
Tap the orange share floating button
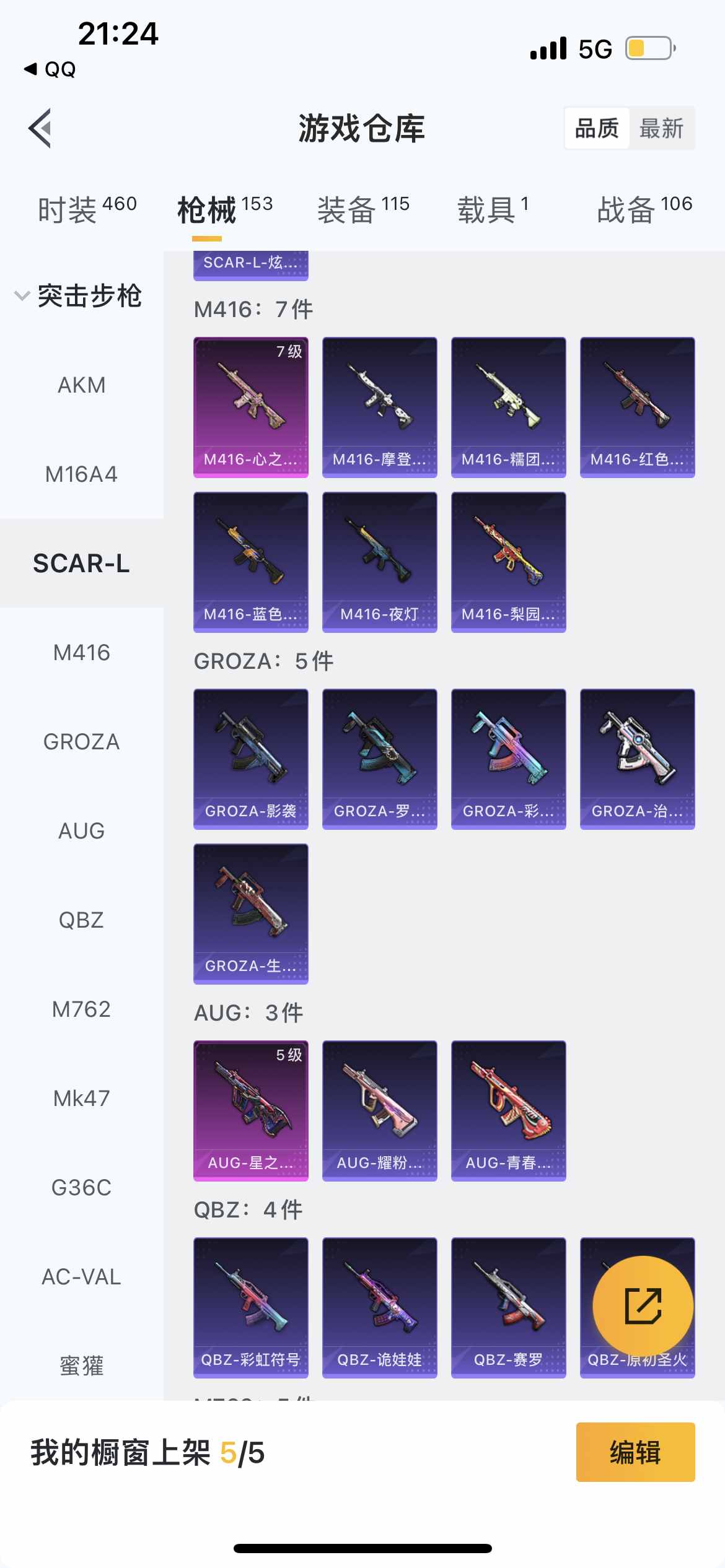click(643, 1305)
